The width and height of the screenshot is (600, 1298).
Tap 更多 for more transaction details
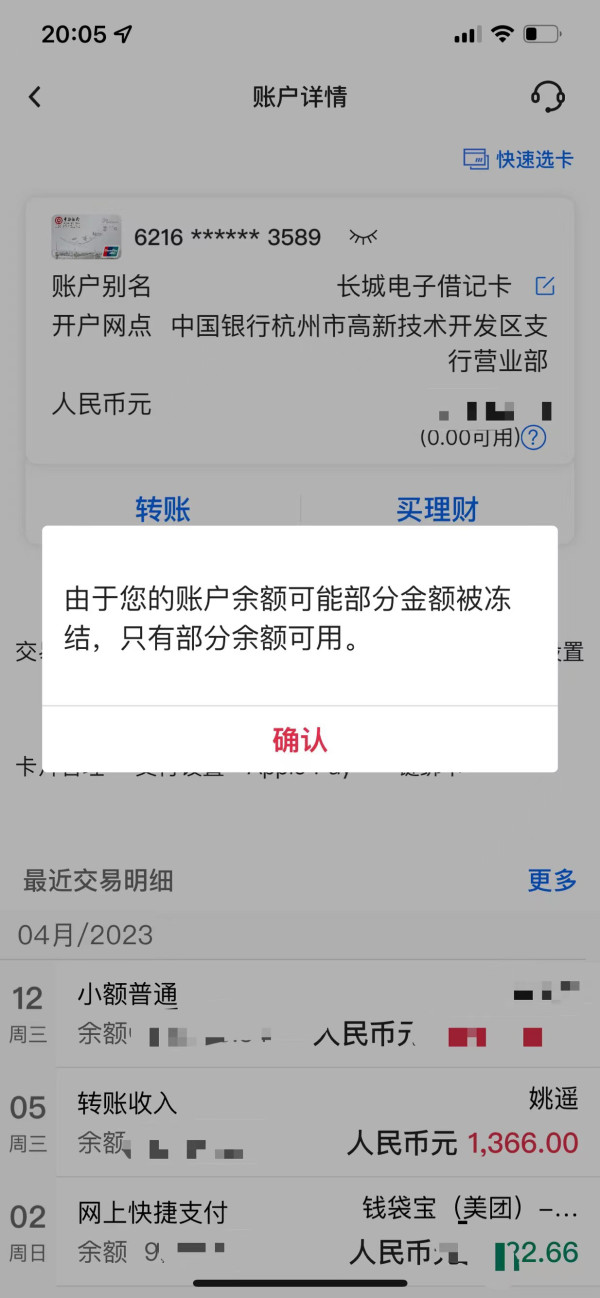click(552, 880)
